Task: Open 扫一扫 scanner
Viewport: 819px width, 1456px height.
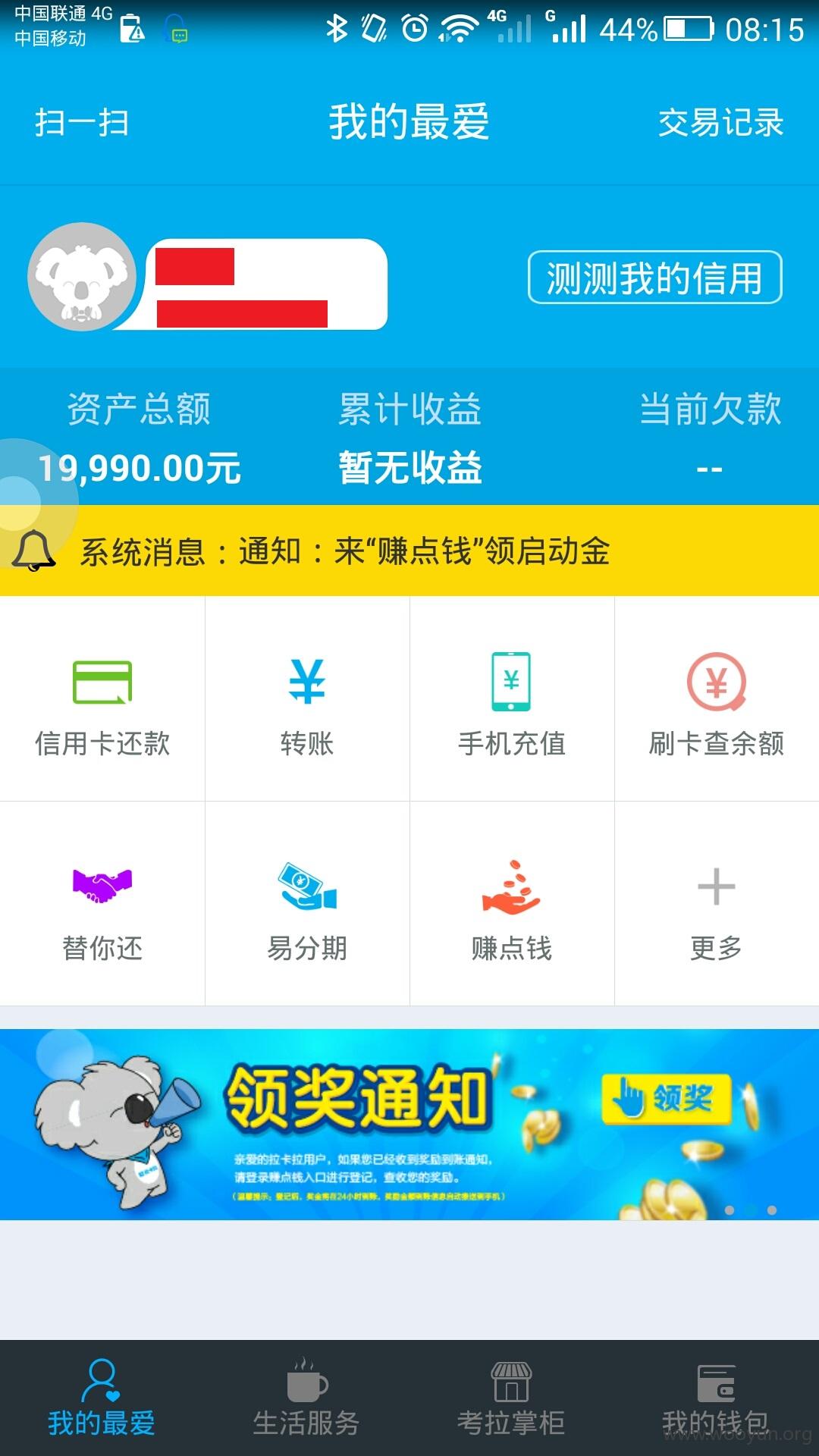Action: tap(82, 122)
